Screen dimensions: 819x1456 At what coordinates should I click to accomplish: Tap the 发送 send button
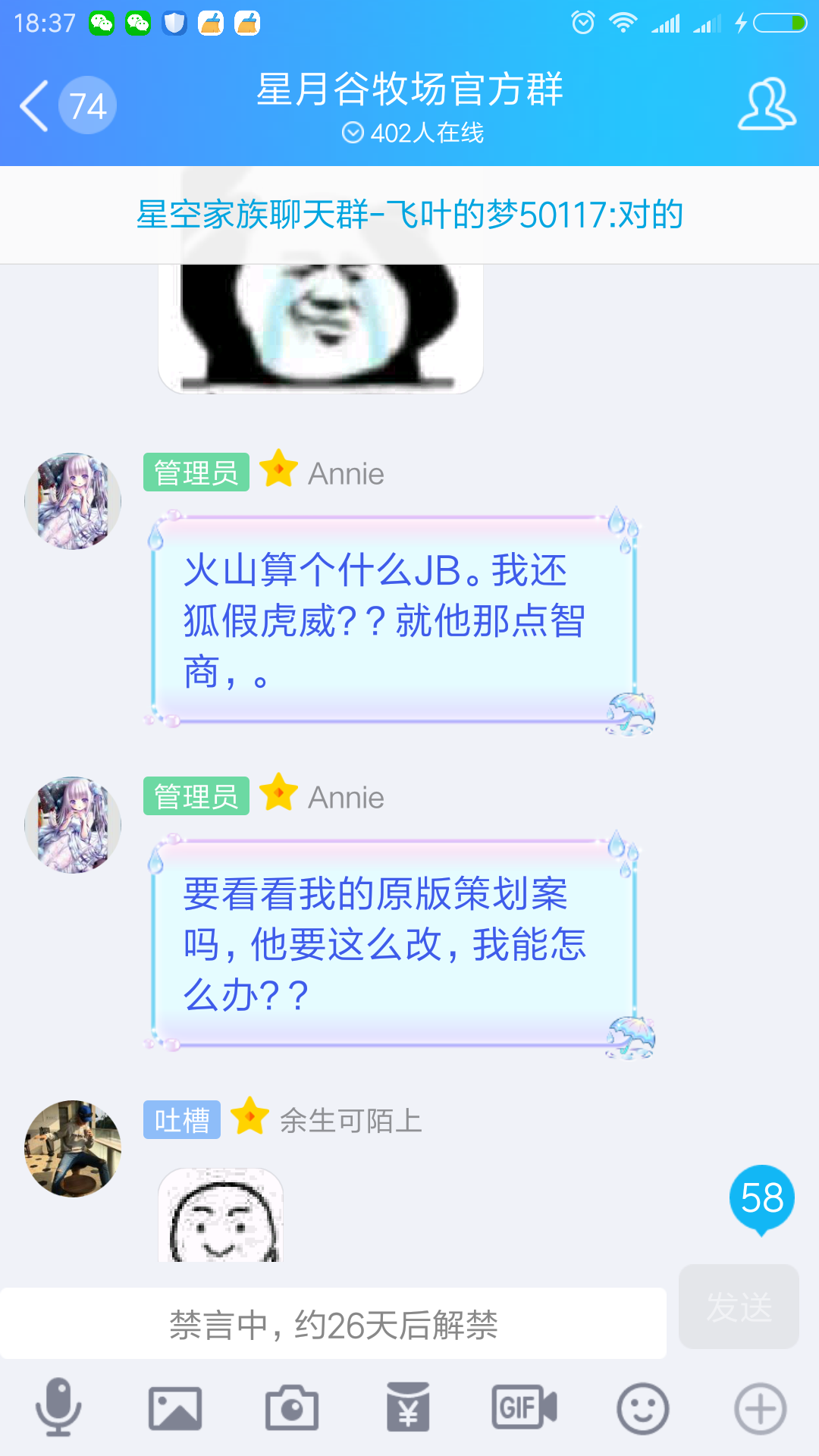tap(739, 1307)
